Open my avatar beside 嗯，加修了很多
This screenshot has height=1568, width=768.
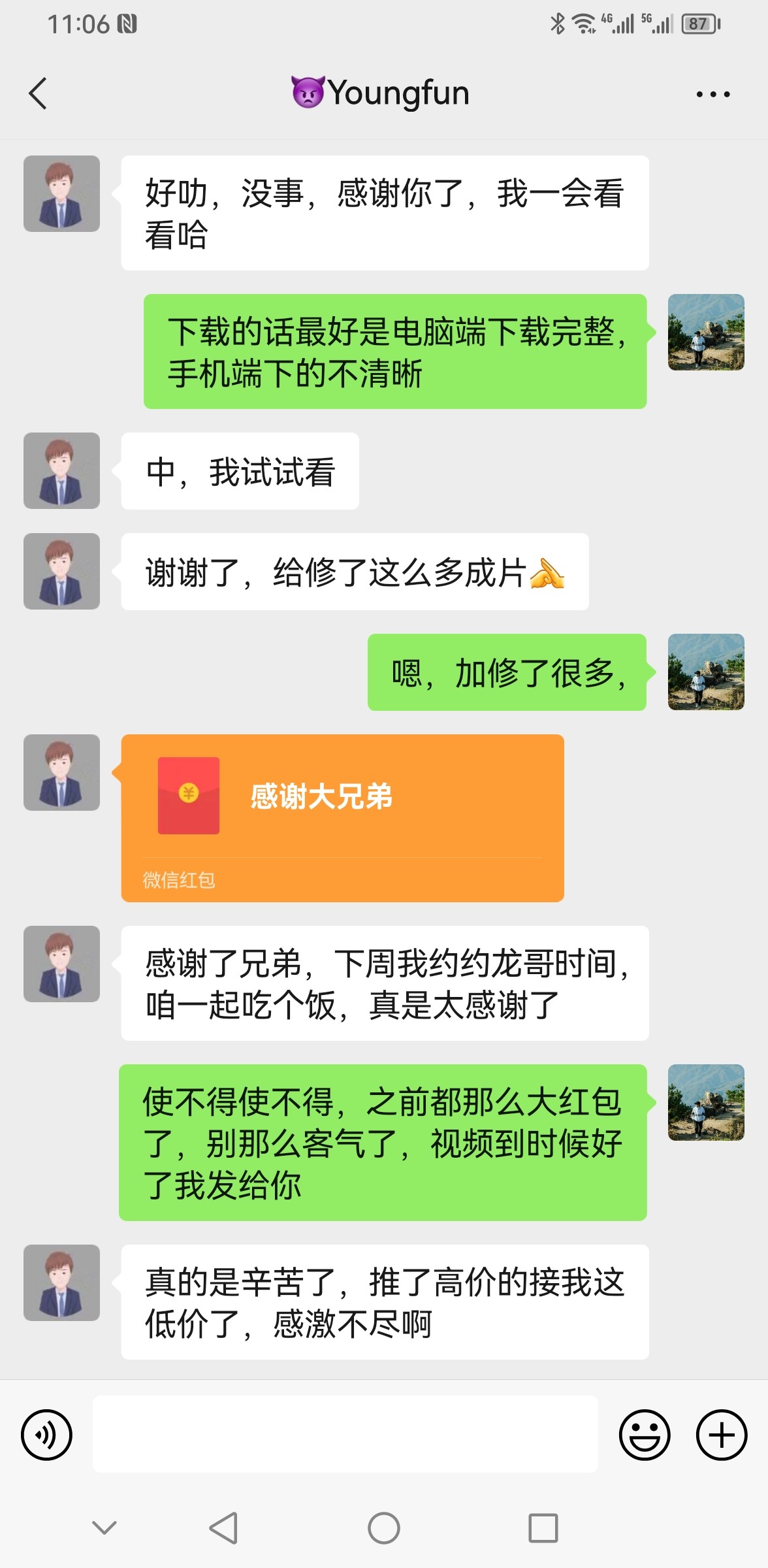[x=706, y=672]
